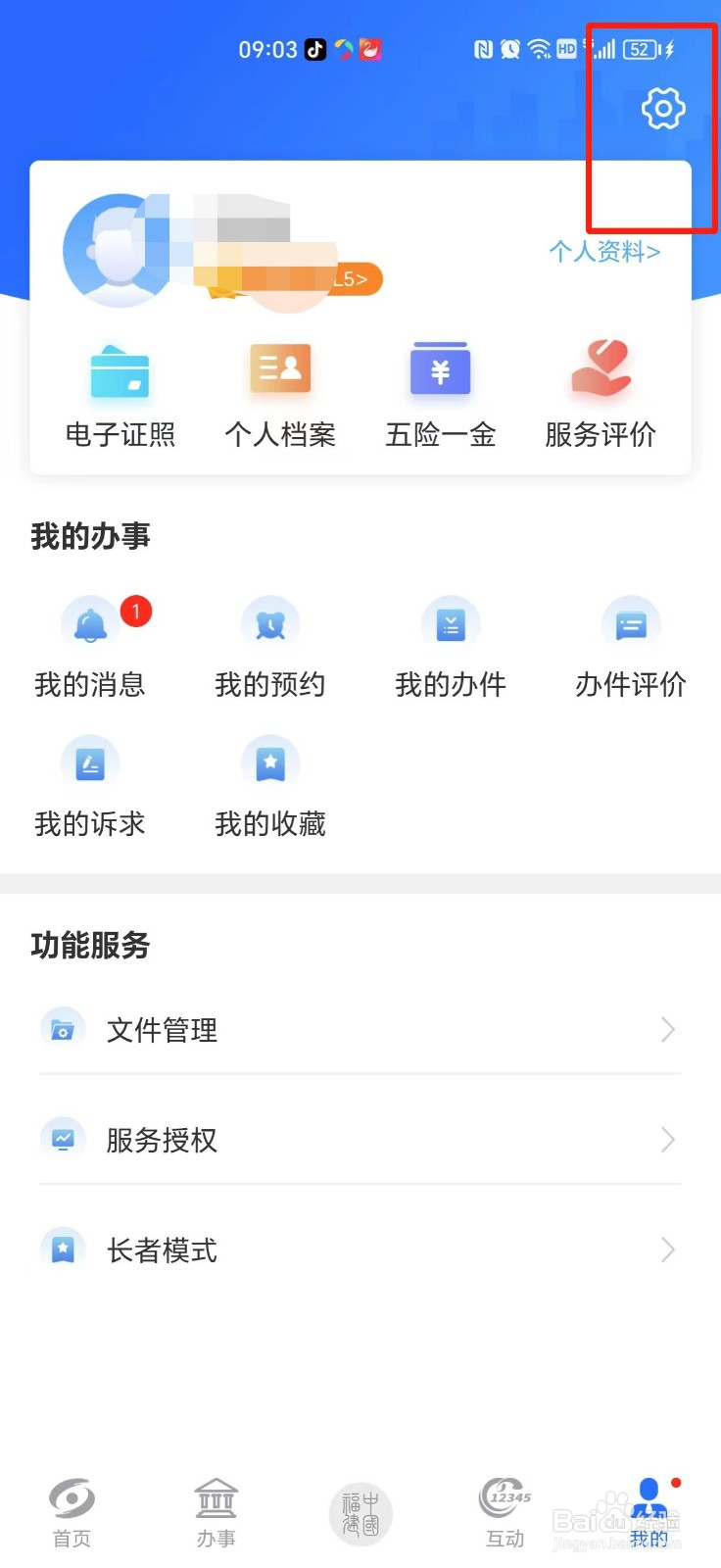The width and height of the screenshot is (721, 1568).
Task: Open the 个人资料 profile details link
Action: tap(603, 252)
